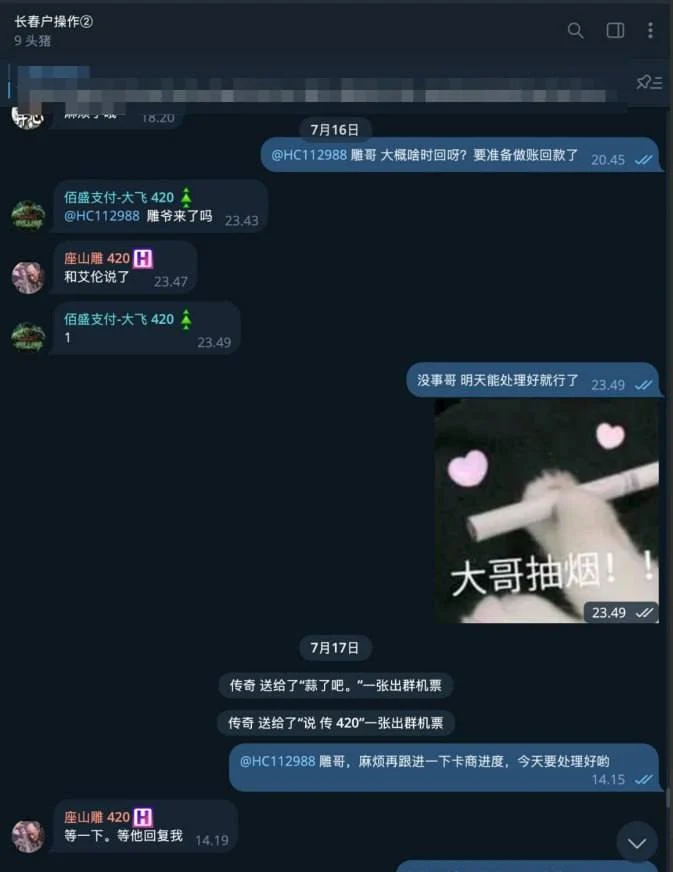Tap the @HC112988 mention in 雕爷来了吗 message
673x872 pixels.
click(x=102, y=216)
